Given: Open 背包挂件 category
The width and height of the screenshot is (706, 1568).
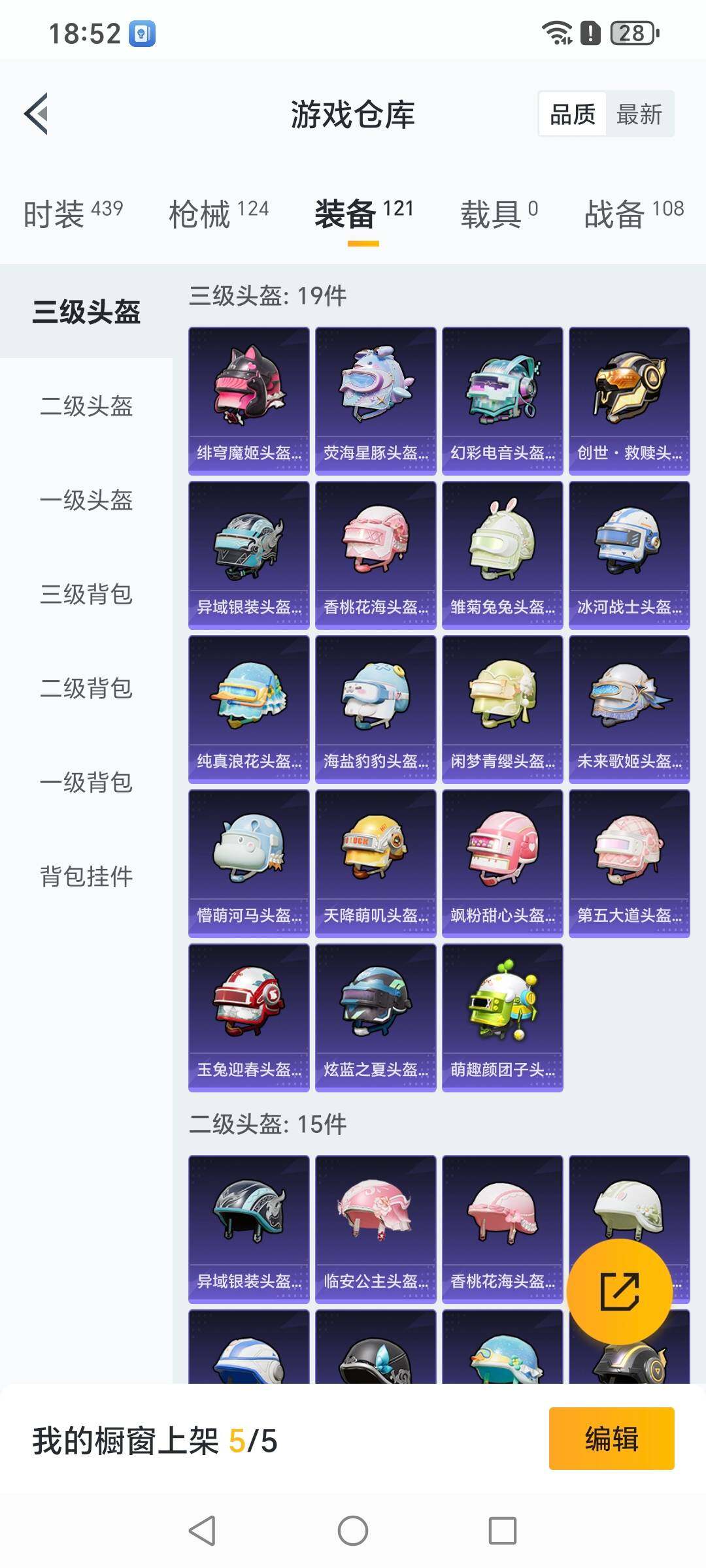Looking at the screenshot, I should 86,876.
